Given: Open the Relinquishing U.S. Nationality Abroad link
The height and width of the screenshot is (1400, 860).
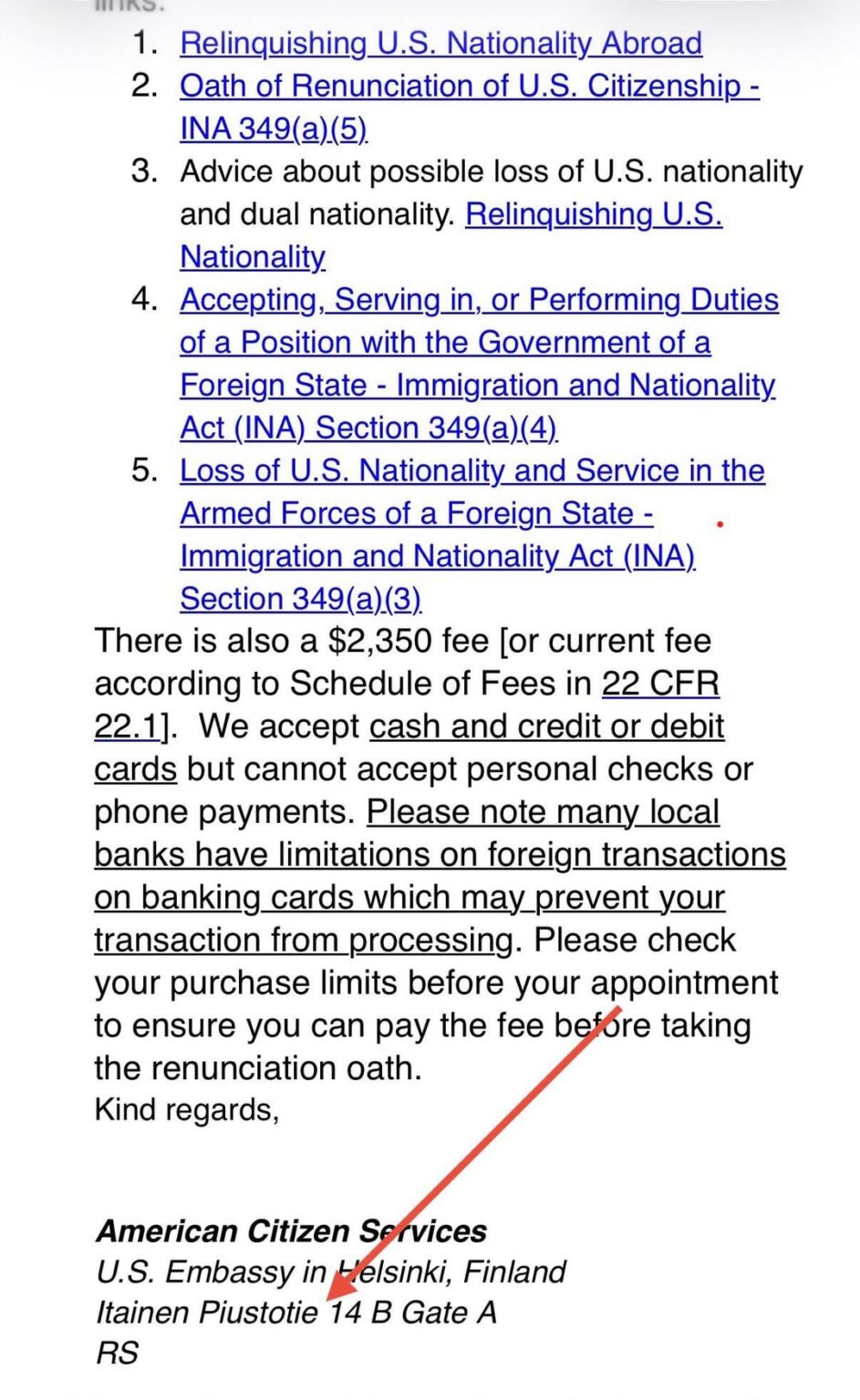Looking at the screenshot, I should coord(440,44).
